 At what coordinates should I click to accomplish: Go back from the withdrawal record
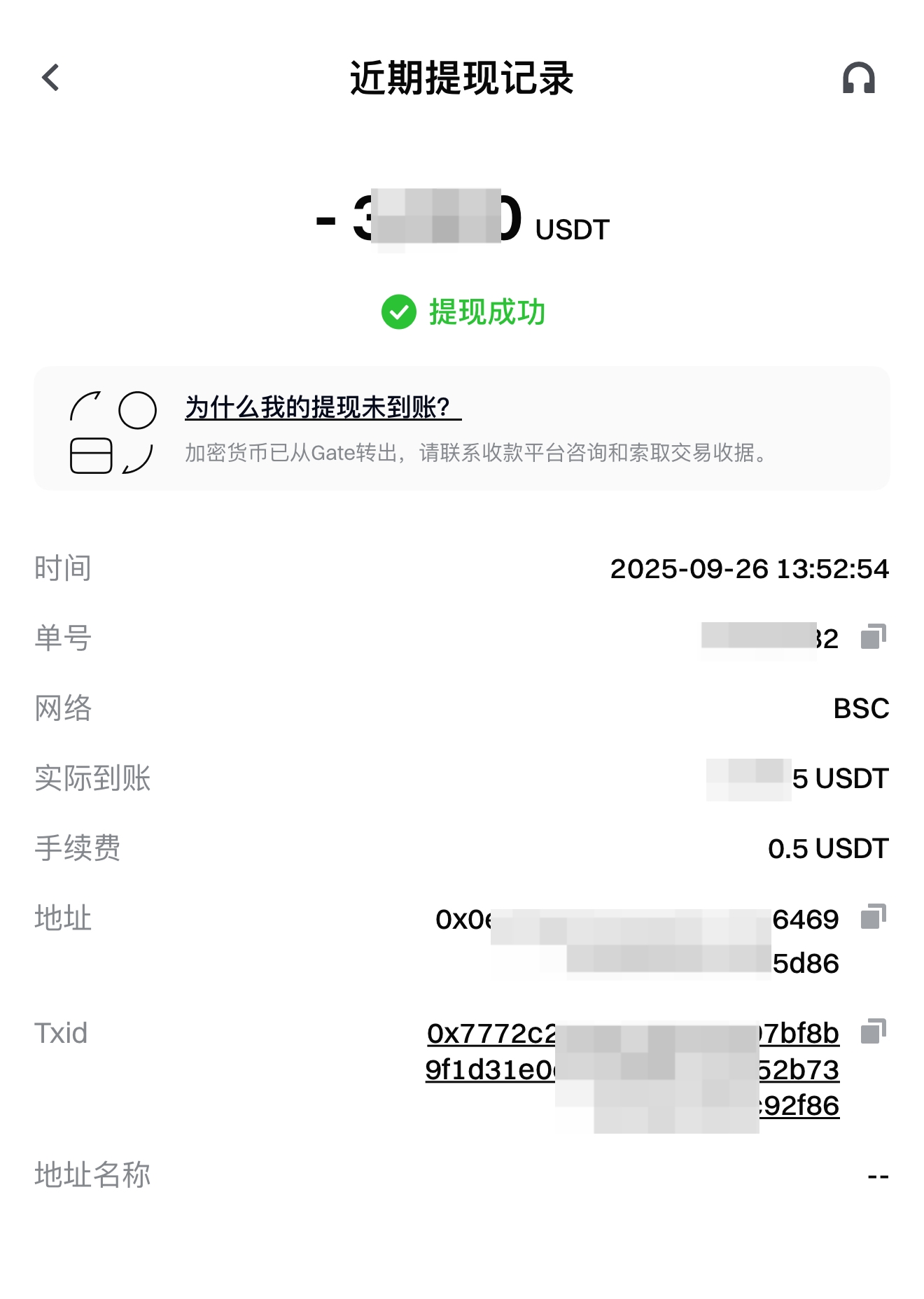tap(50, 78)
